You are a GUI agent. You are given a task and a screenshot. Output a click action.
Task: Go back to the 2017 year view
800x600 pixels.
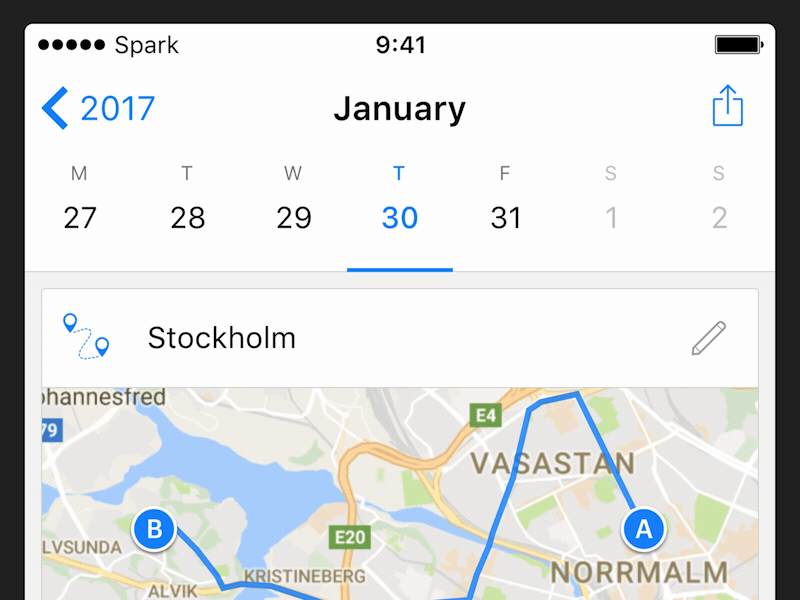click(x=98, y=108)
